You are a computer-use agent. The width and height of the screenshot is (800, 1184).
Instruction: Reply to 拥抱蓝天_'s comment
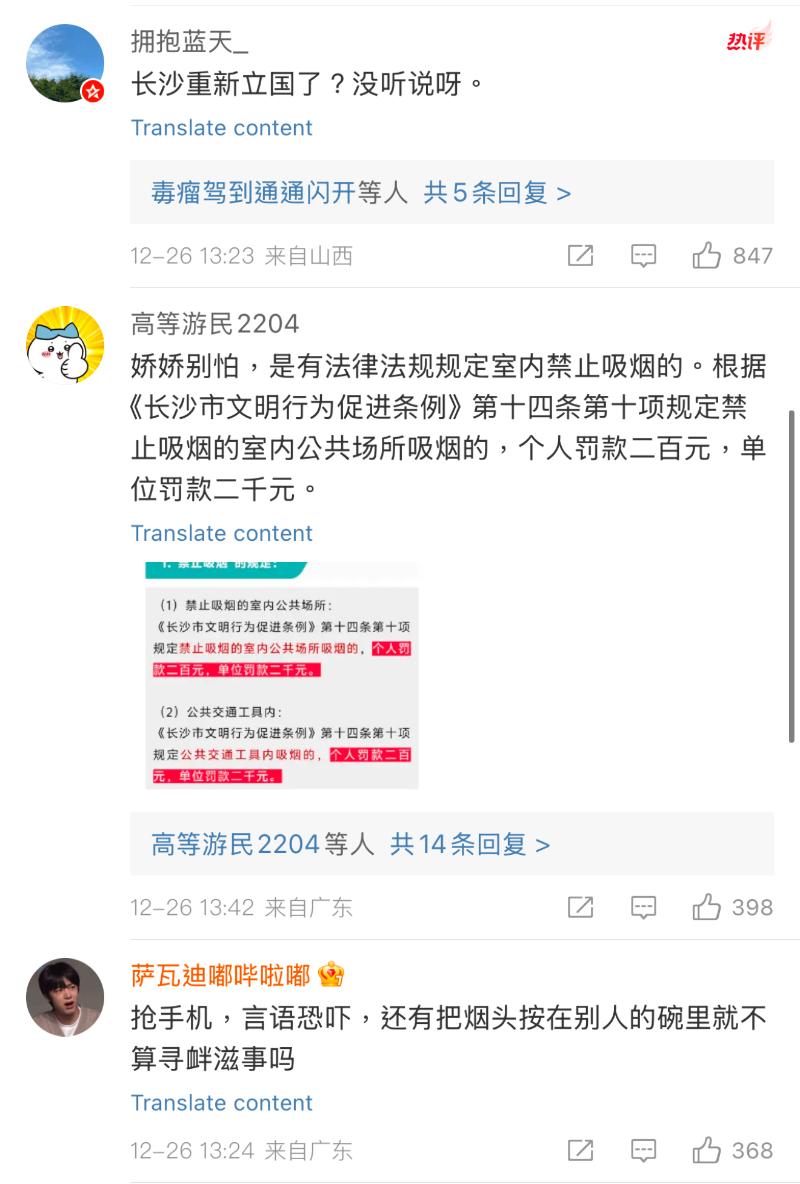(643, 256)
